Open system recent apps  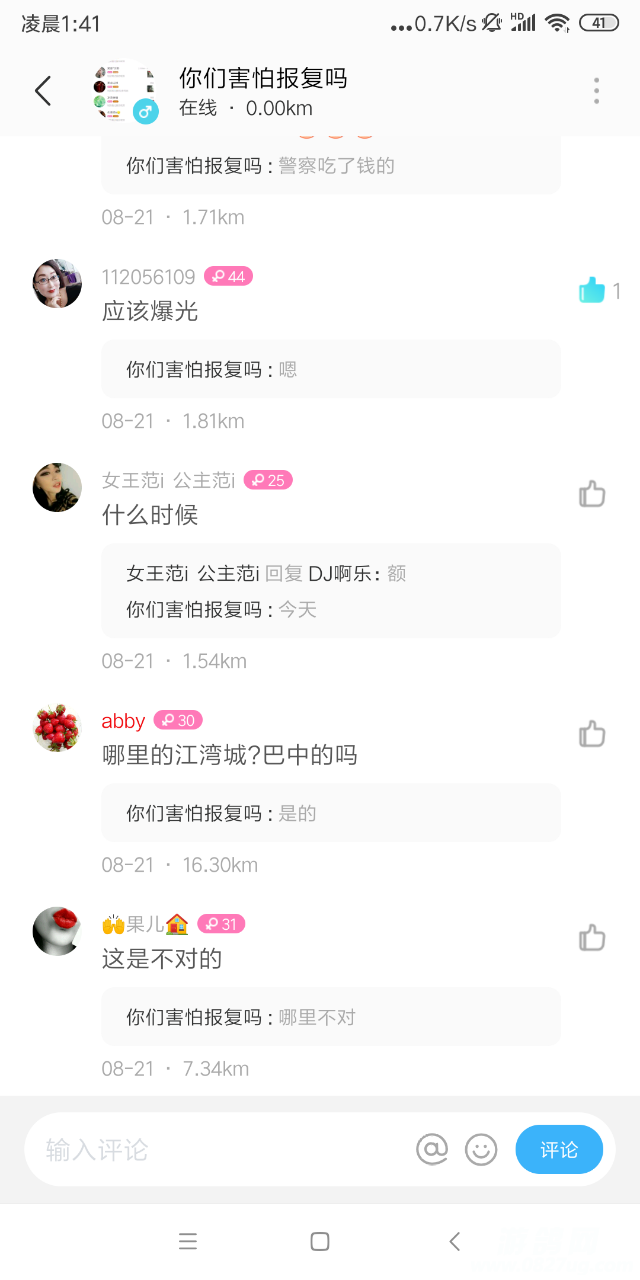pos(187,1242)
